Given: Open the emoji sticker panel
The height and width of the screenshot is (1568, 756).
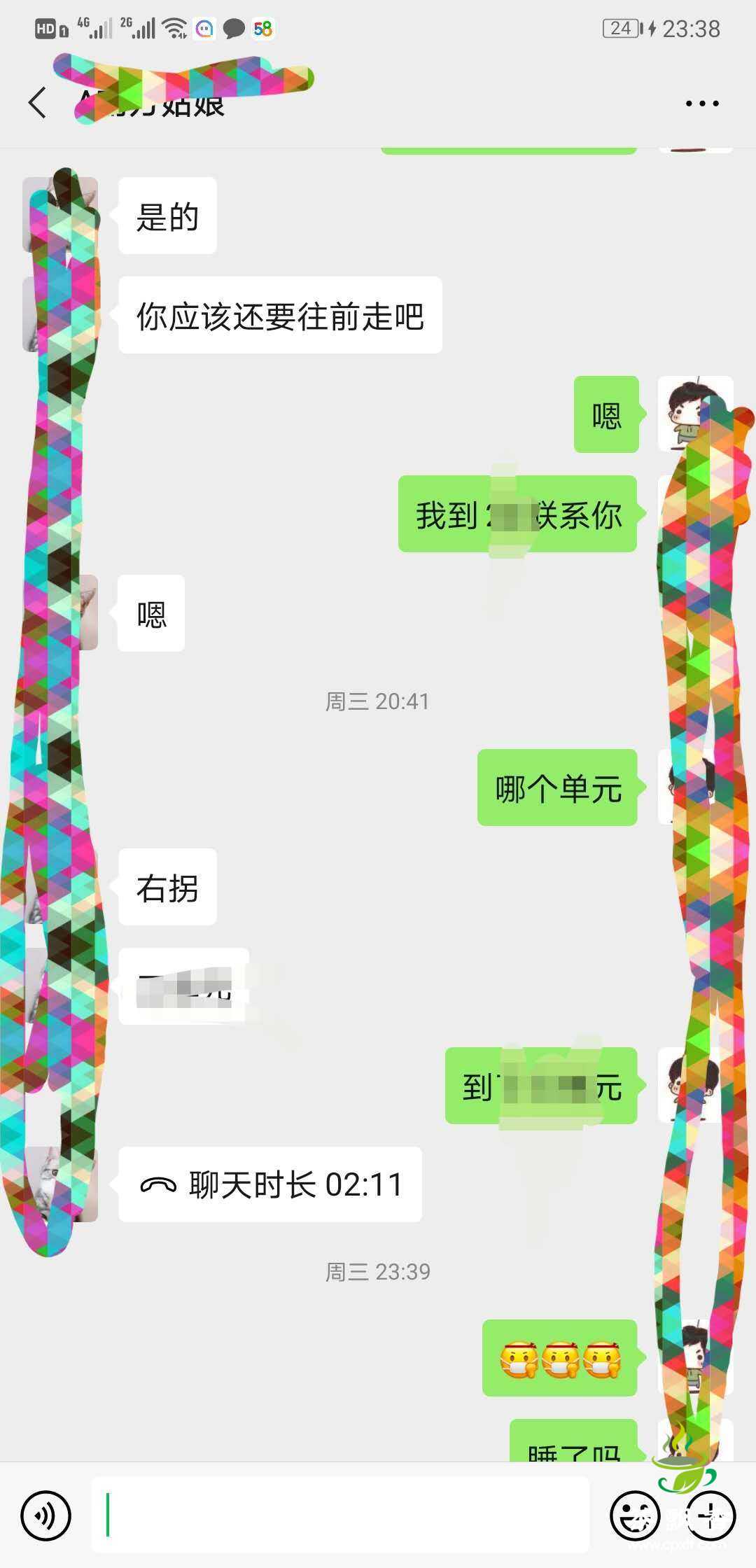Looking at the screenshot, I should point(635,1515).
